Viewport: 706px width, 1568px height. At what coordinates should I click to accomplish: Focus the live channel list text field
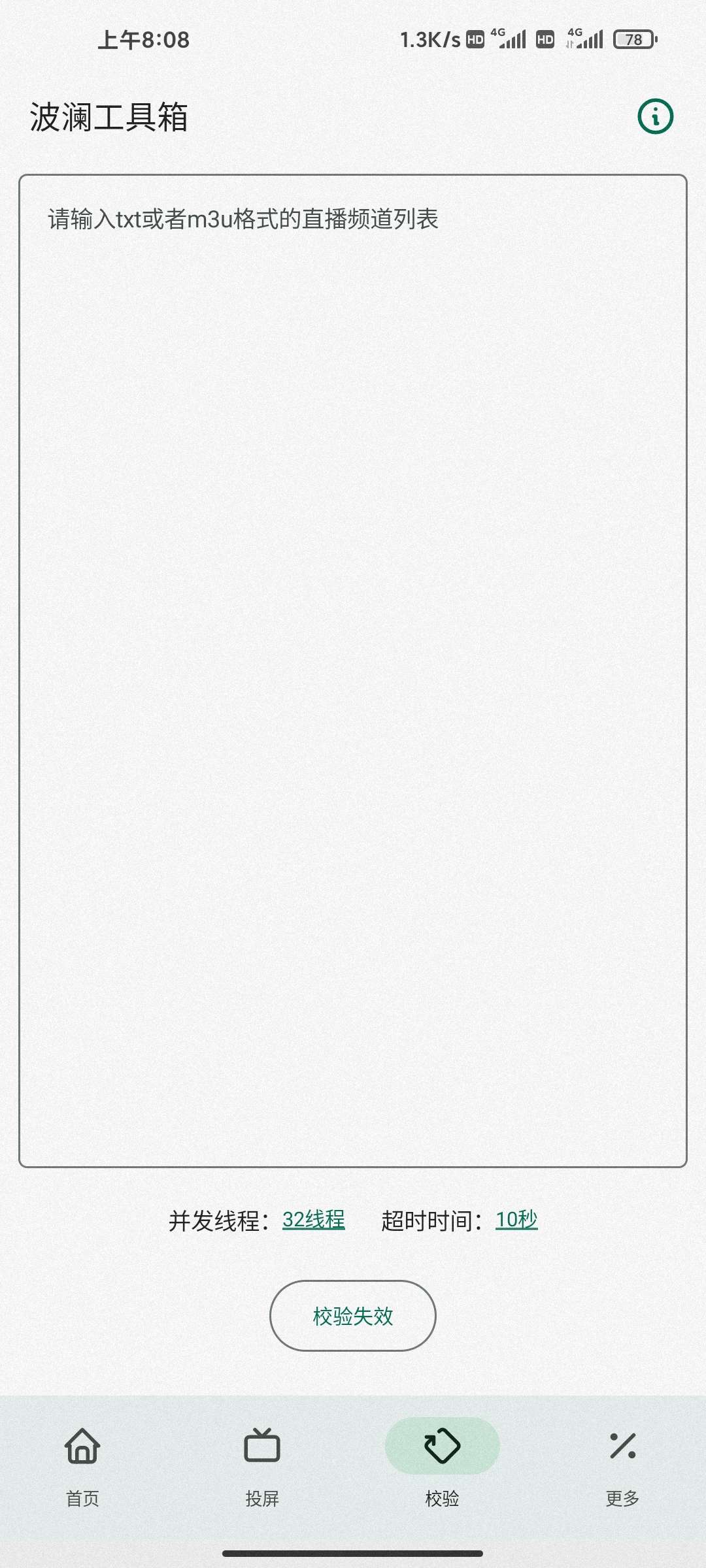(x=353, y=670)
